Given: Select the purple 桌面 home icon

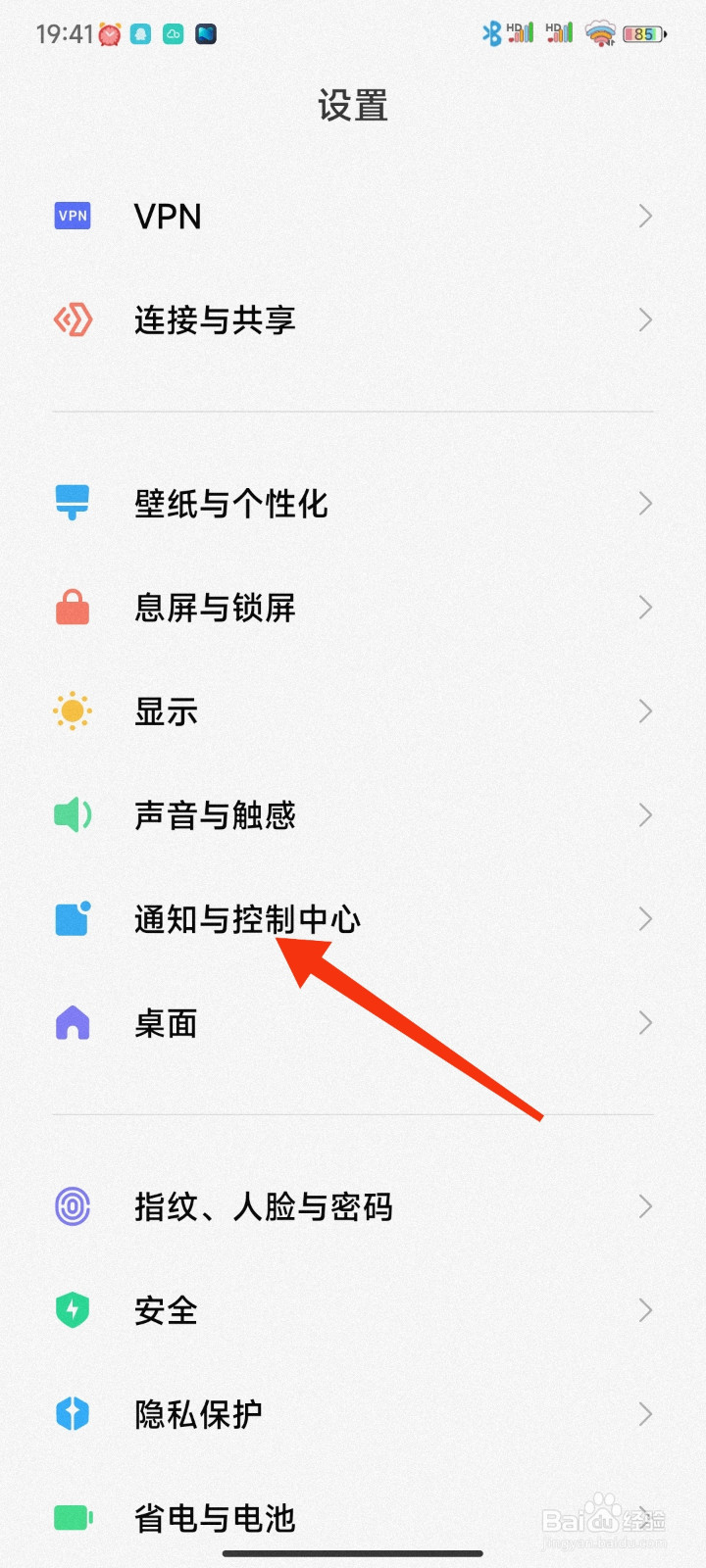Looking at the screenshot, I should (72, 1023).
